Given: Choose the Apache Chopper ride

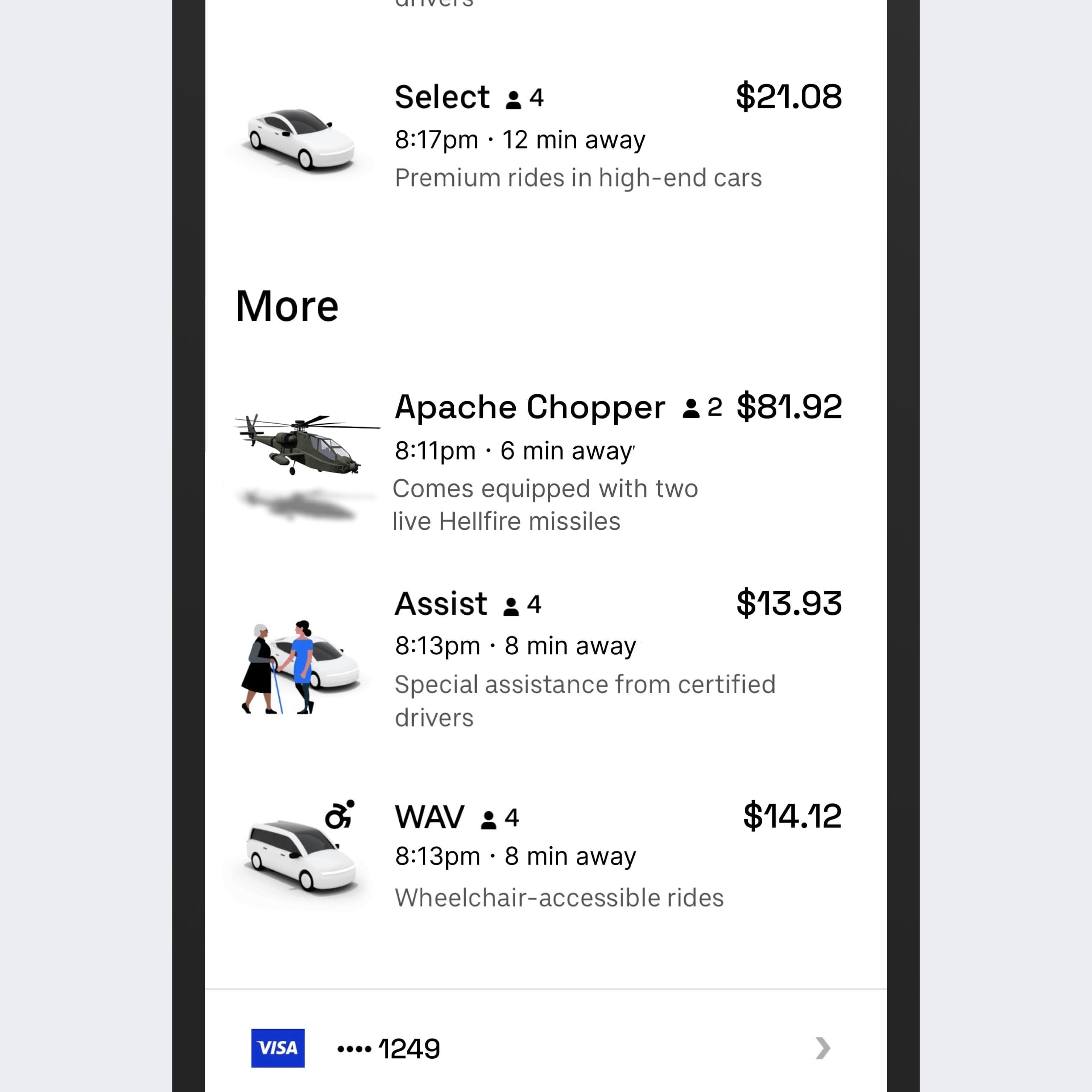Looking at the screenshot, I should [546, 461].
